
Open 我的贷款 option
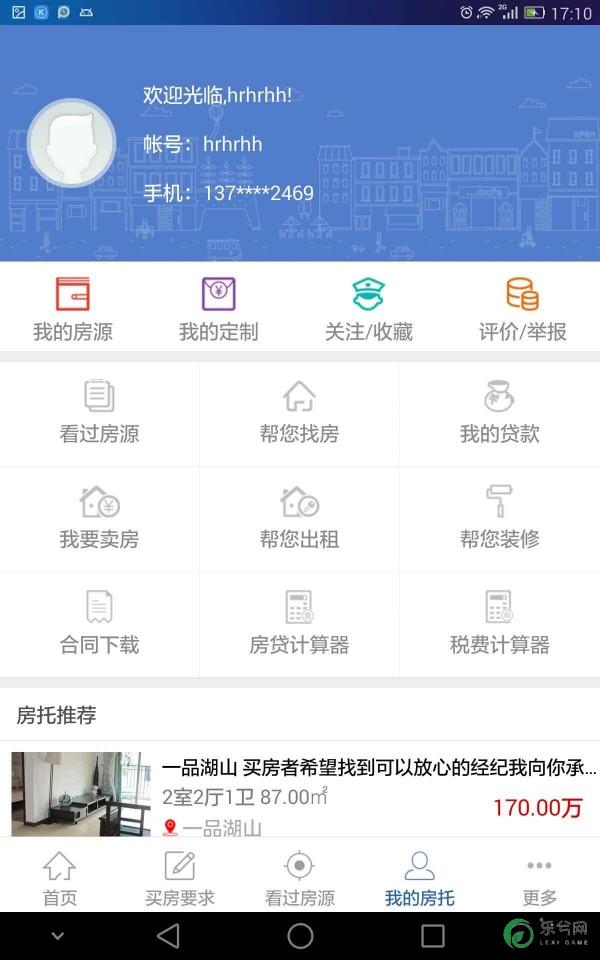(499, 413)
